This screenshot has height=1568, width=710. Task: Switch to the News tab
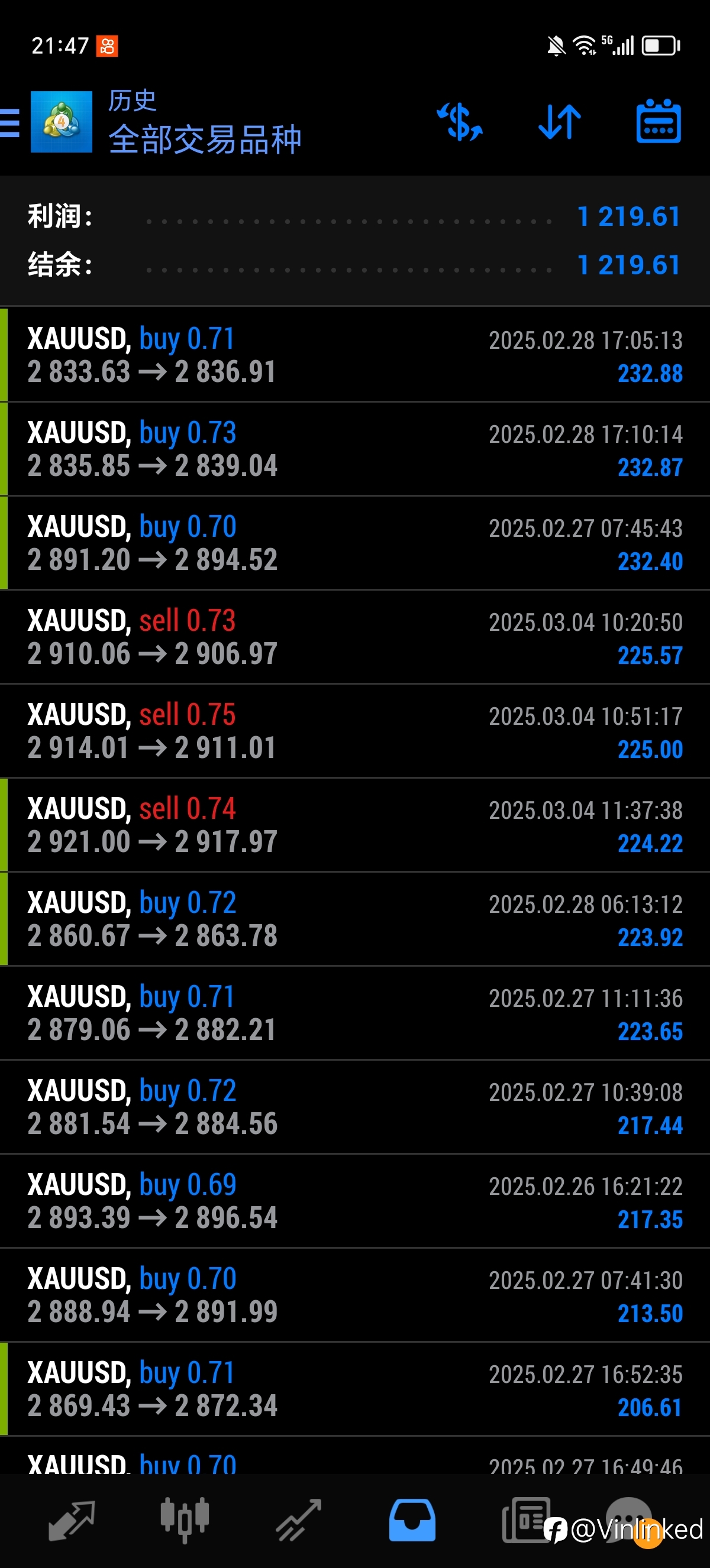tap(526, 1520)
